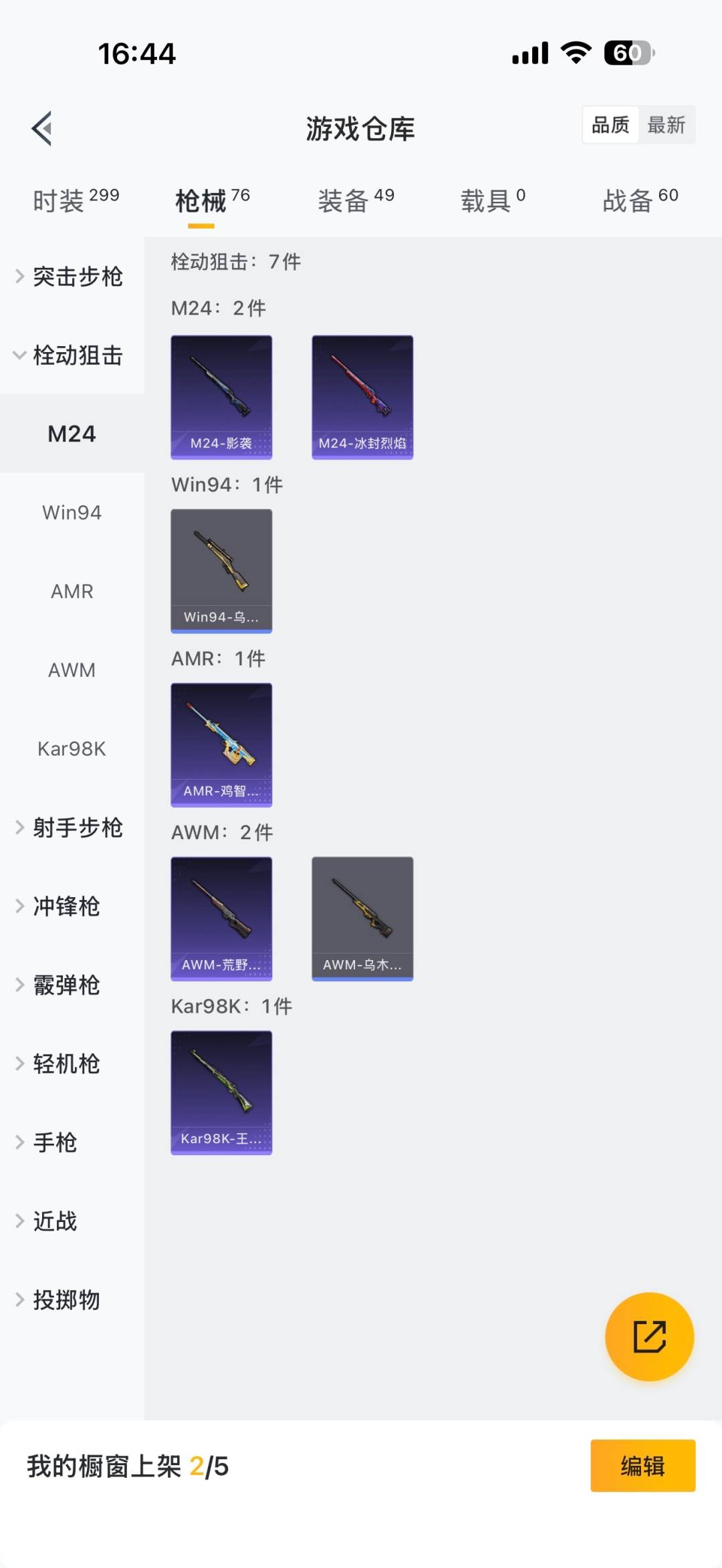
Task: Expand the 冲锋枪 category
Action: (67, 907)
